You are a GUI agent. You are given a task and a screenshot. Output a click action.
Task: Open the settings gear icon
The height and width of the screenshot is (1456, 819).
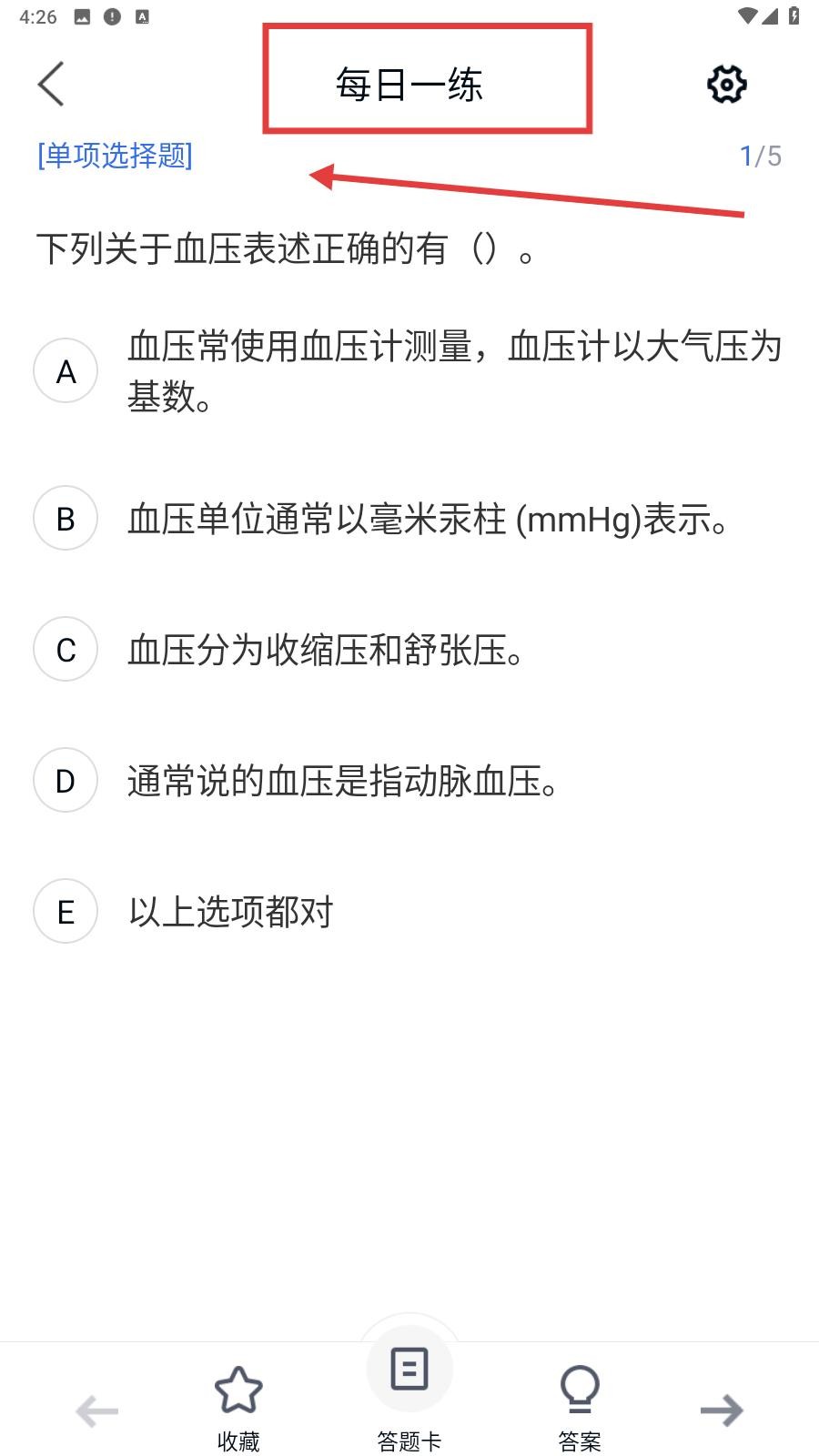[726, 84]
